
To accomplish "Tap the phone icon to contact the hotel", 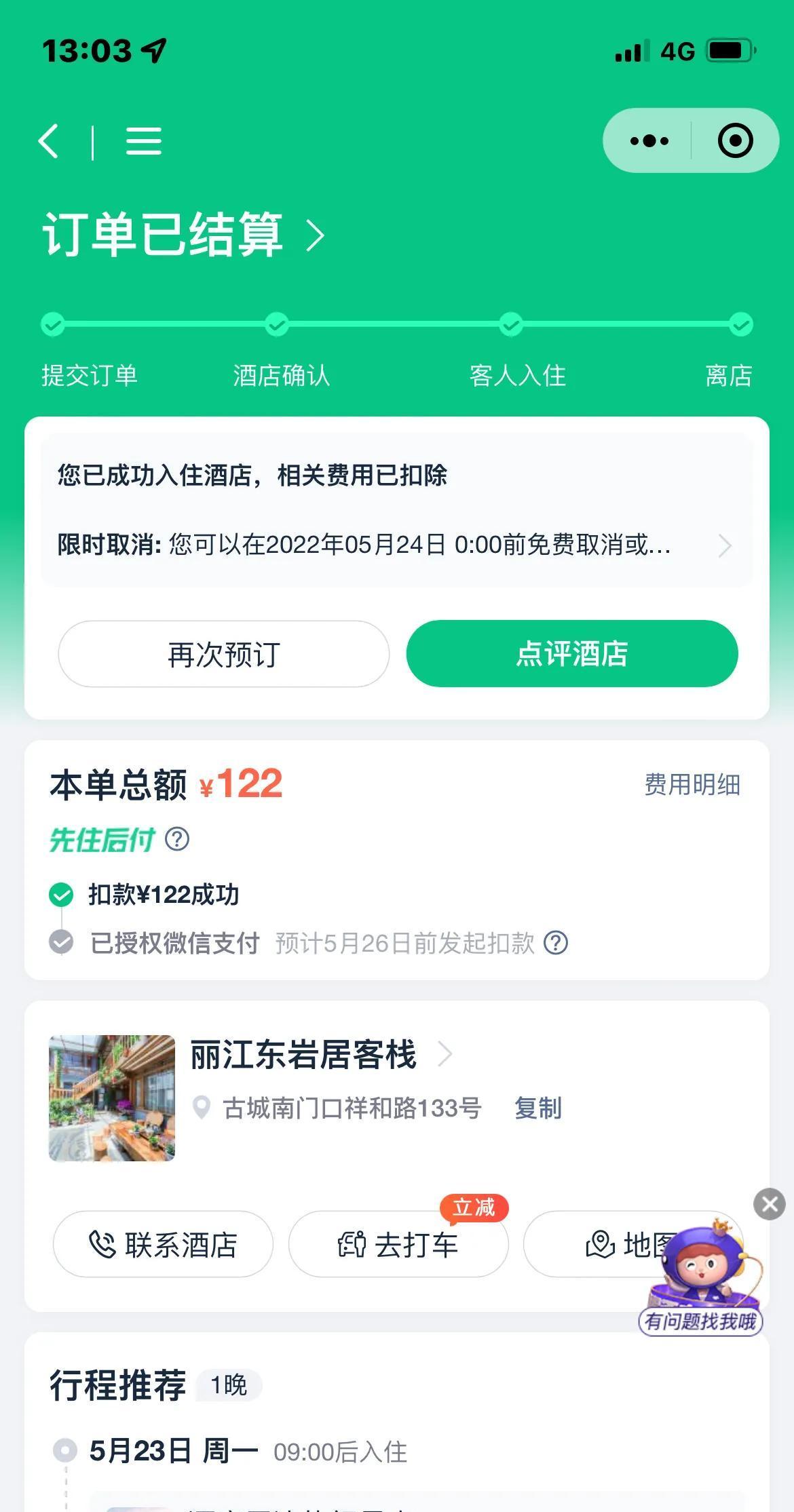I will pyautogui.click(x=103, y=1245).
